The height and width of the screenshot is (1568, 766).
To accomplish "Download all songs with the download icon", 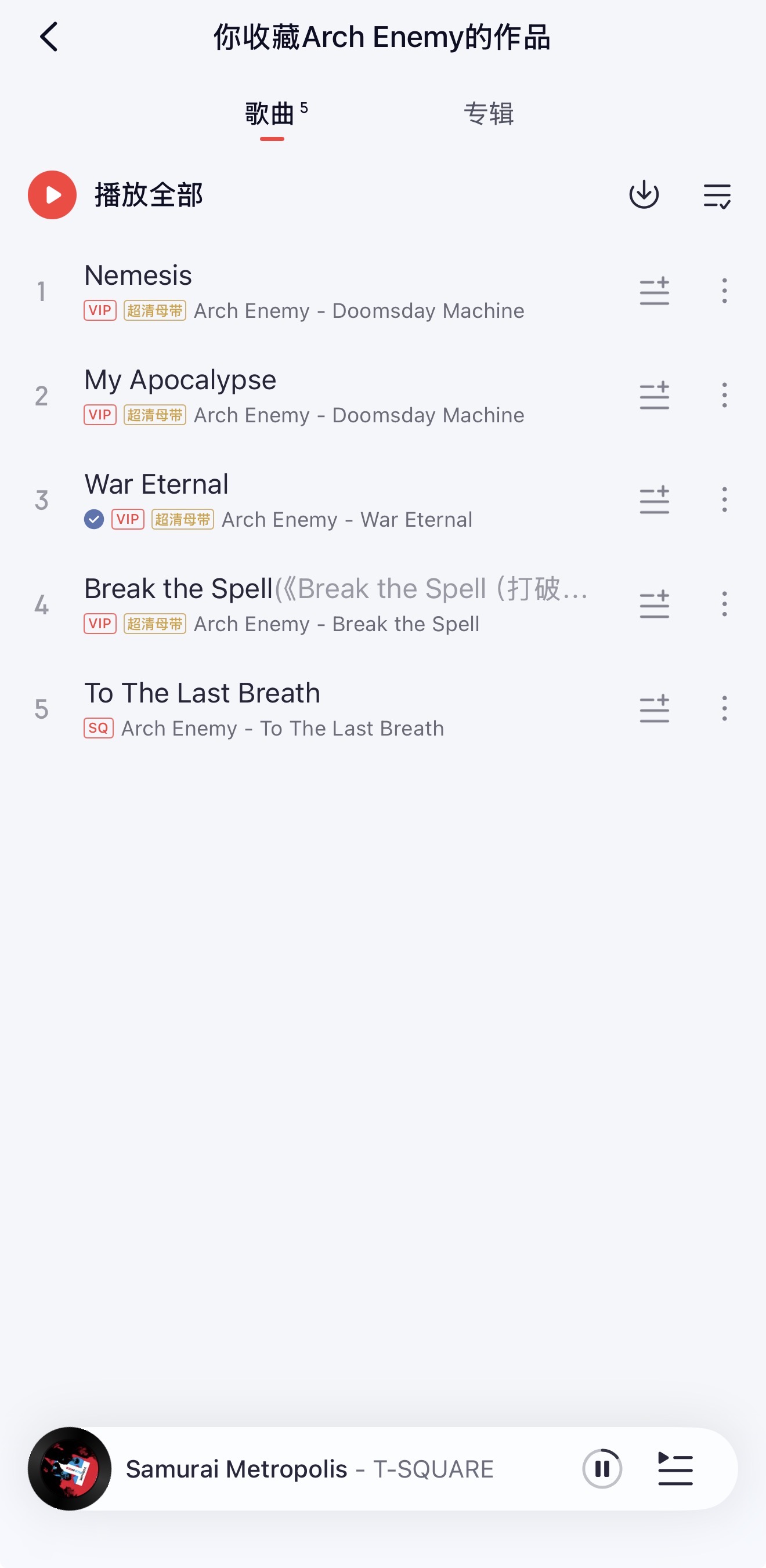I will tap(644, 195).
